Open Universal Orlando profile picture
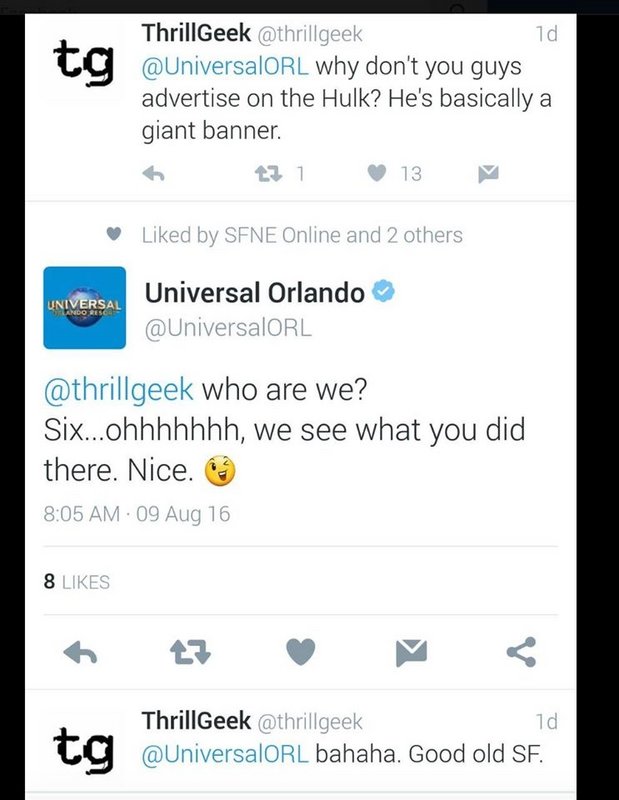Image resolution: width=619 pixels, height=800 pixels. click(85, 307)
